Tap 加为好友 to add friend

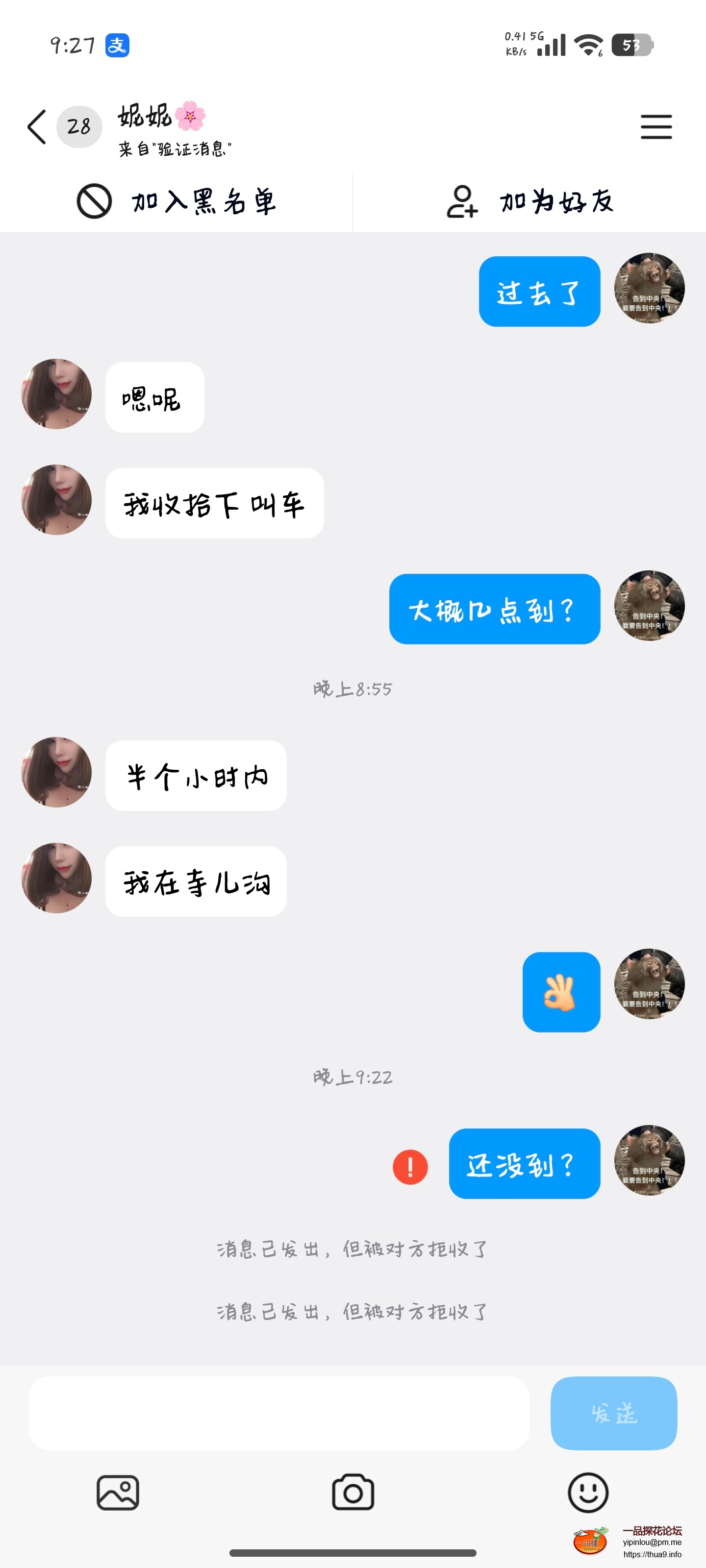coord(556,202)
